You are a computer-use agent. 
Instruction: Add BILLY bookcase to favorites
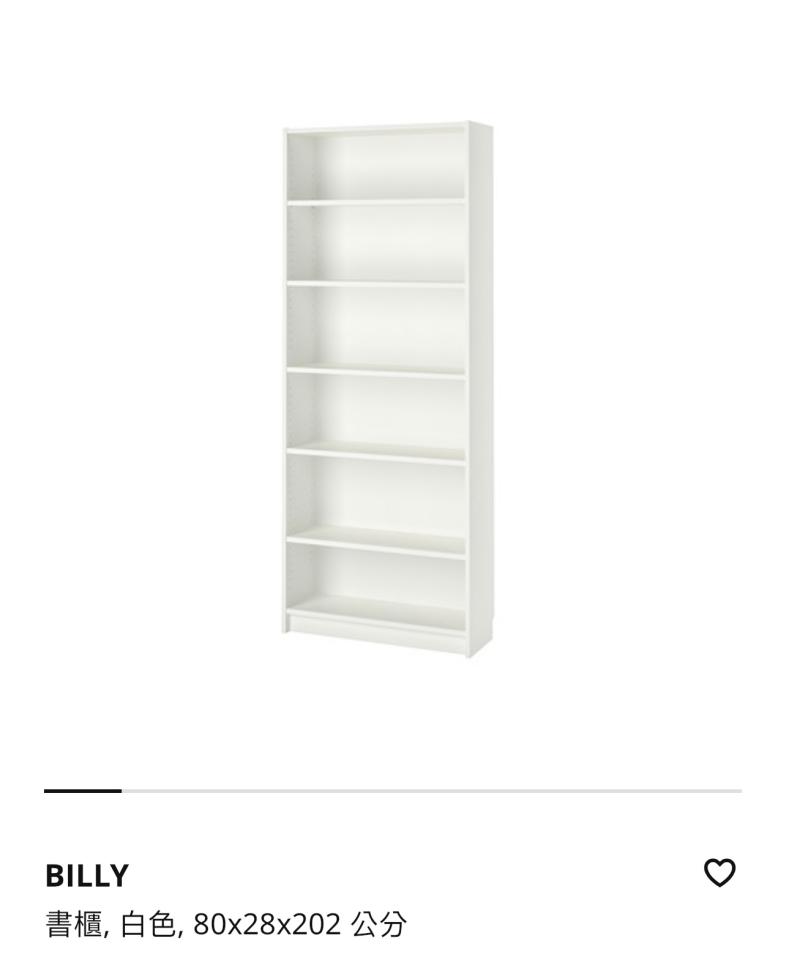pyautogui.click(x=720, y=873)
